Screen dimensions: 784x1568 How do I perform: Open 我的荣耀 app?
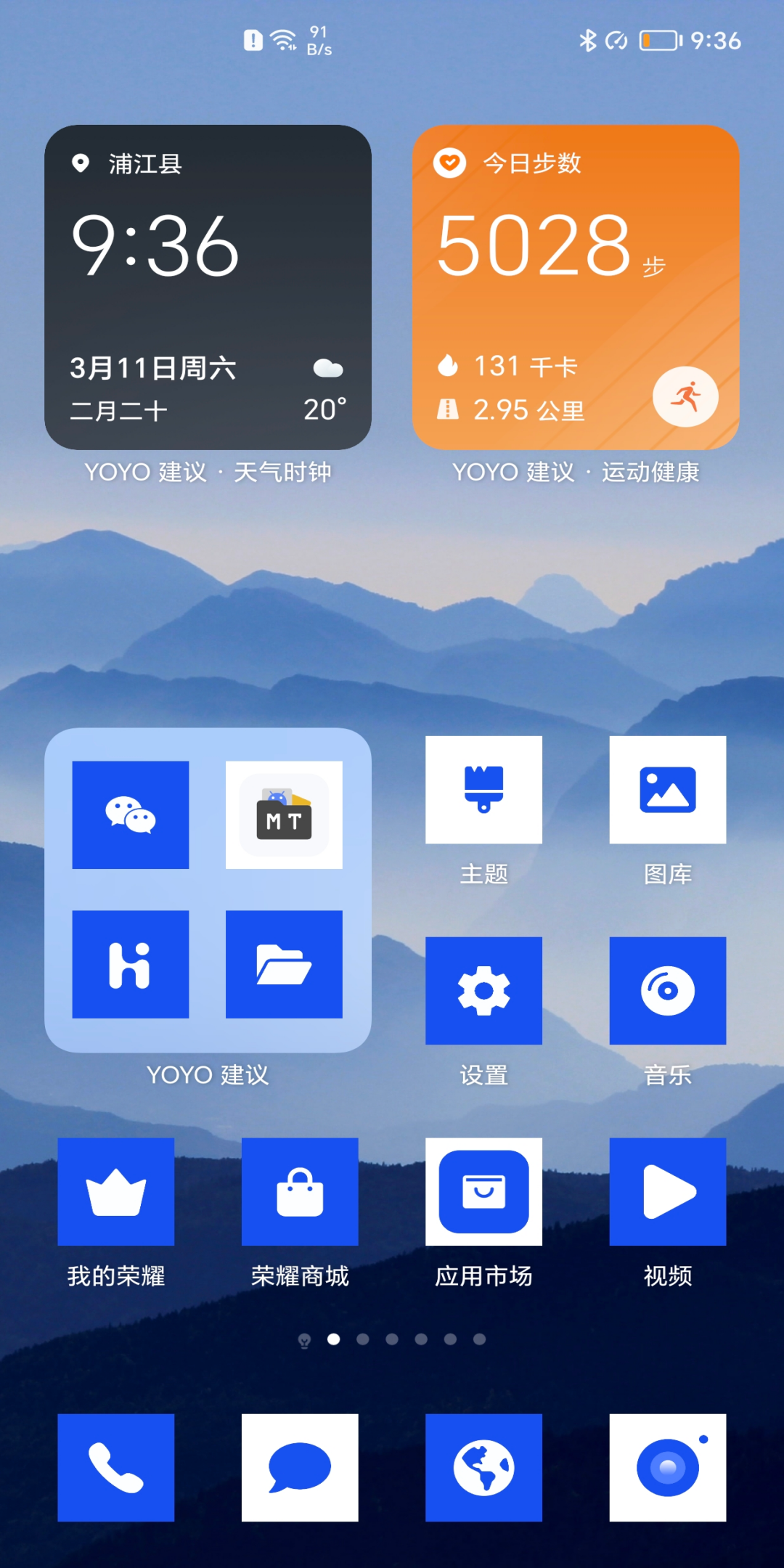116,1191
